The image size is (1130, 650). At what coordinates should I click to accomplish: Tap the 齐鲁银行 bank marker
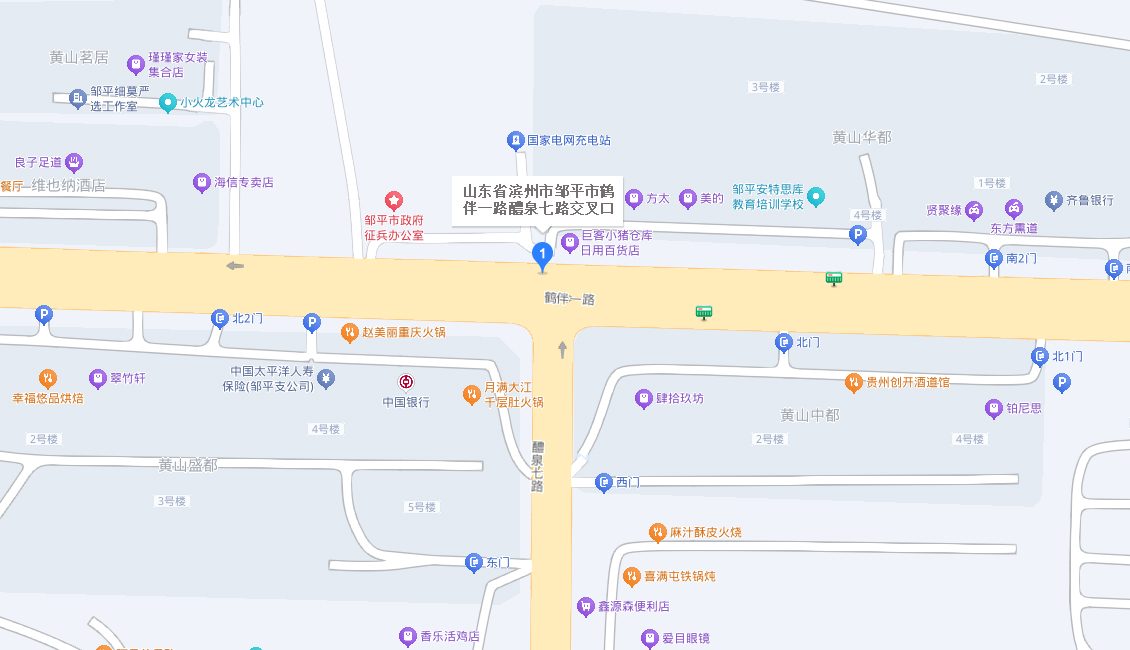[x=1053, y=200]
